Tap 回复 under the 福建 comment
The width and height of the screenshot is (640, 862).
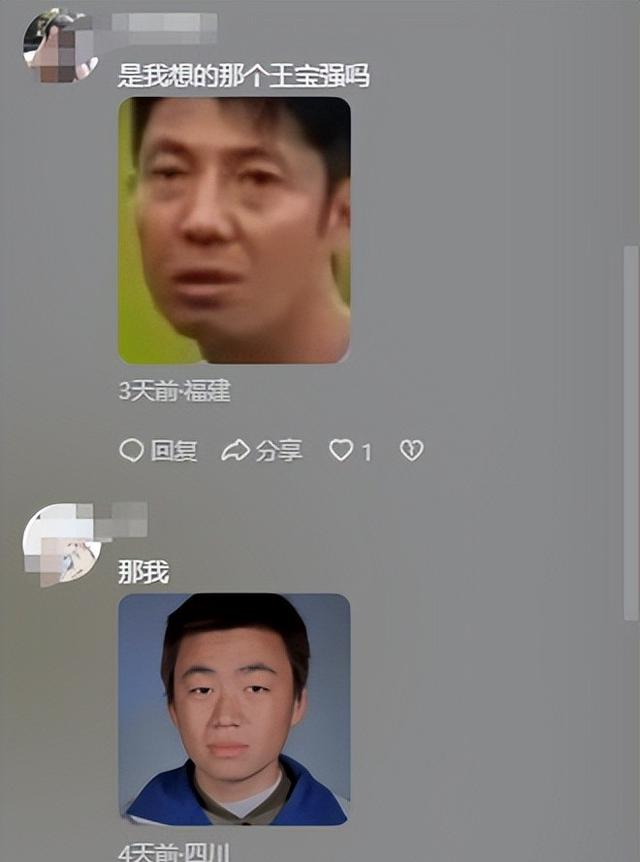(x=158, y=451)
